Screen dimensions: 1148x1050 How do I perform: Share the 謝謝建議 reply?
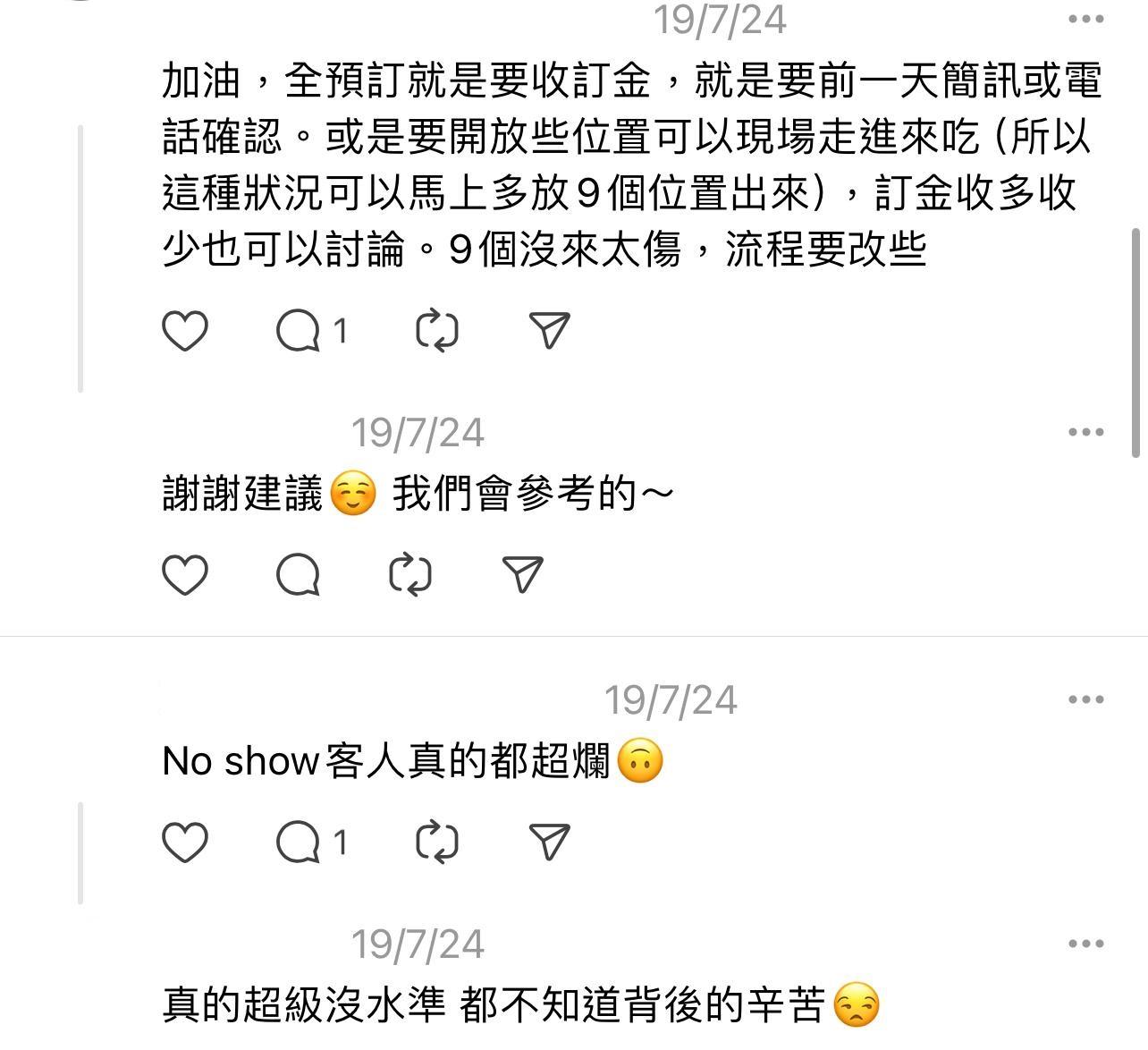pos(523,574)
